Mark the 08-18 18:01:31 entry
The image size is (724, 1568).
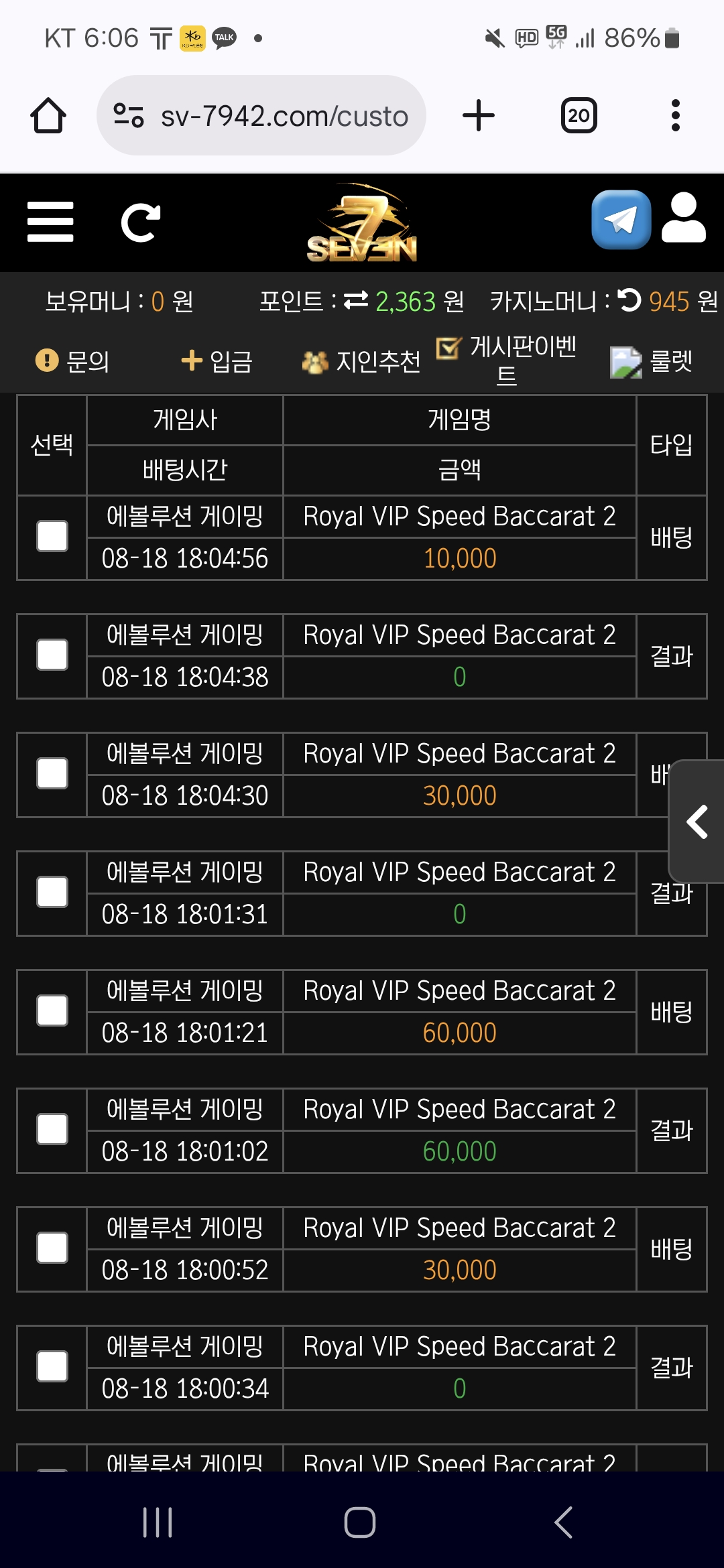(52, 893)
